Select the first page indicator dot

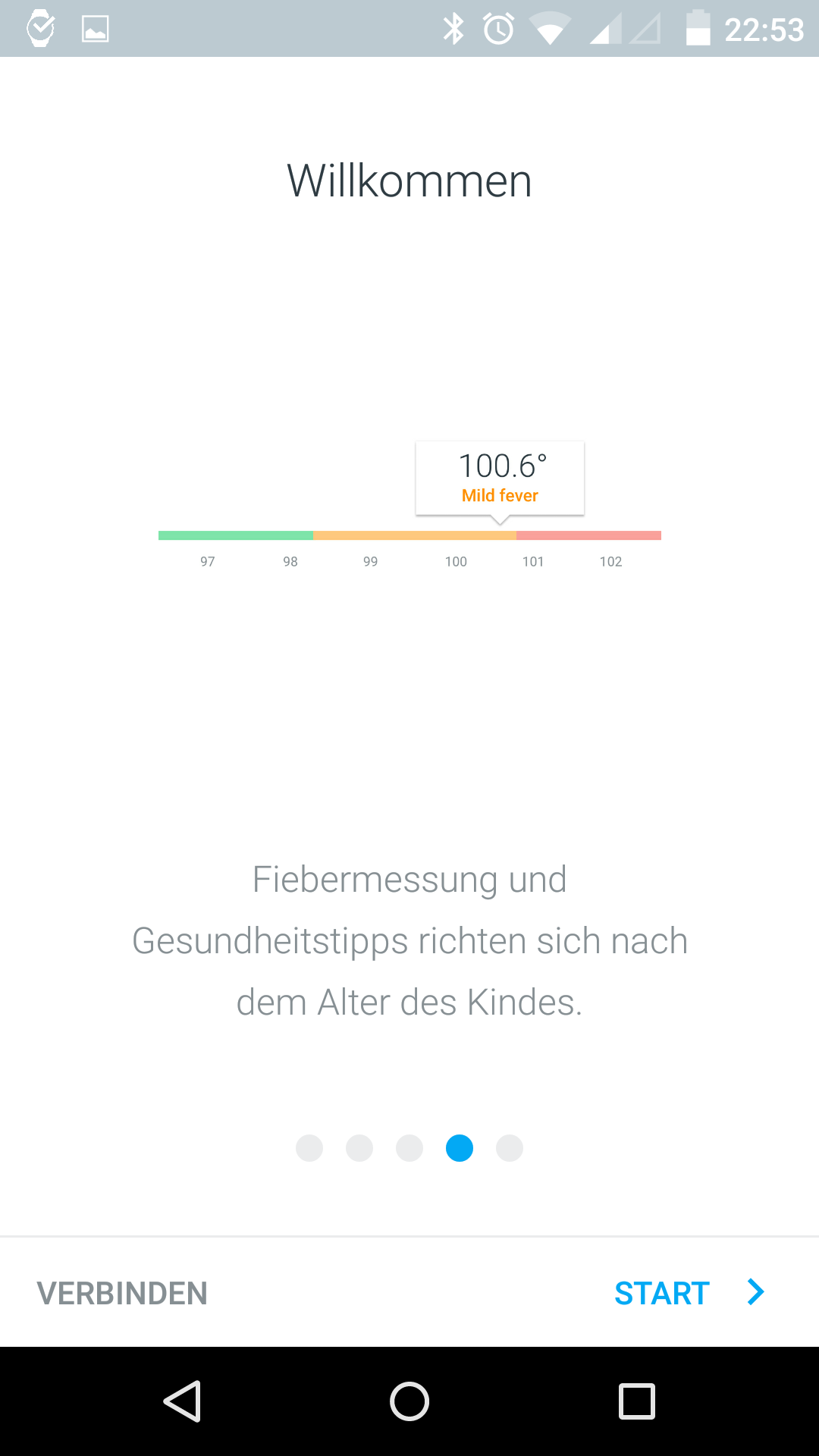309,1148
